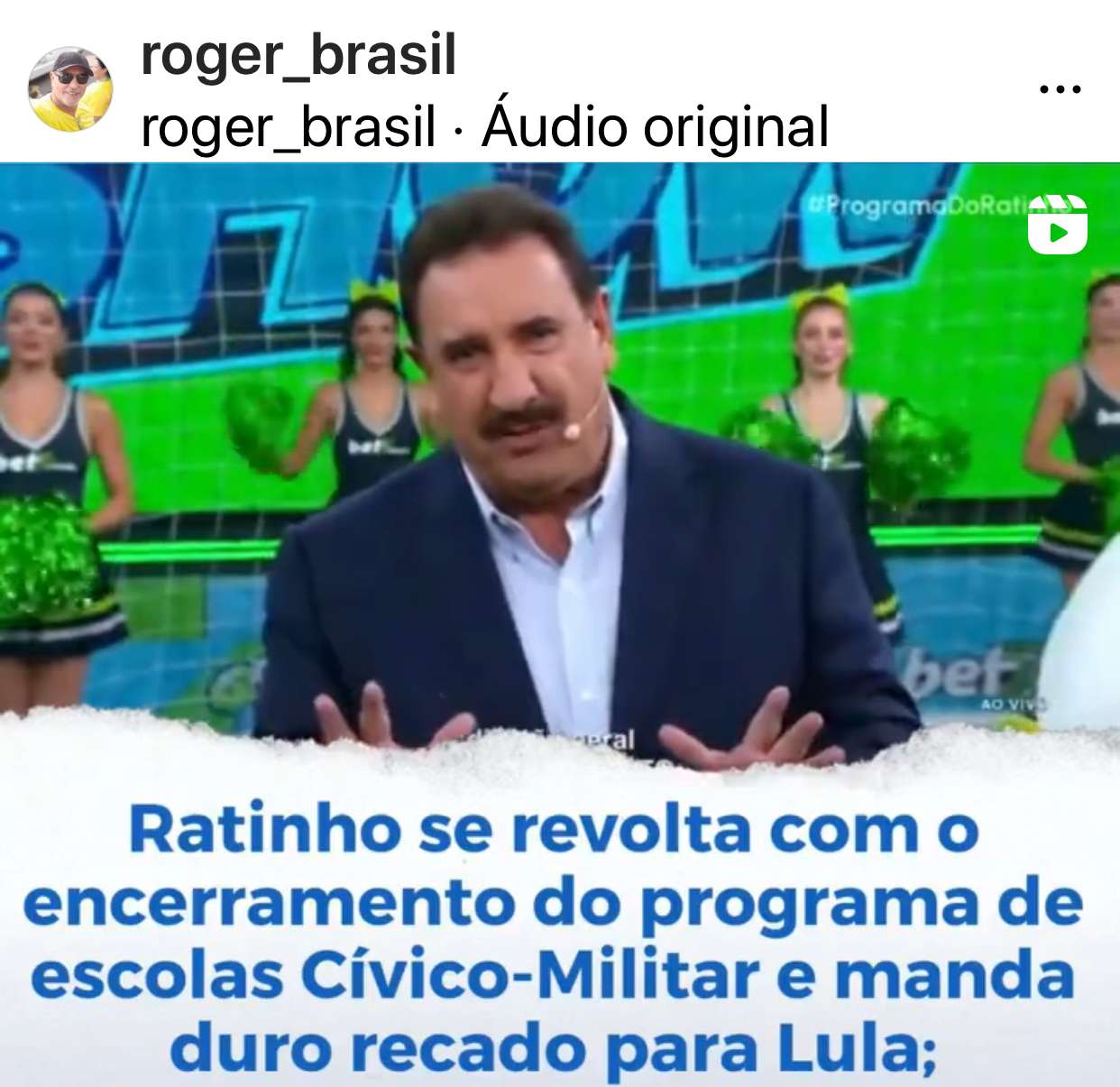The height and width of the screenshot is (1087, 1120).
Task: Open the Áudio original audio page
Action: pos(655,126)
